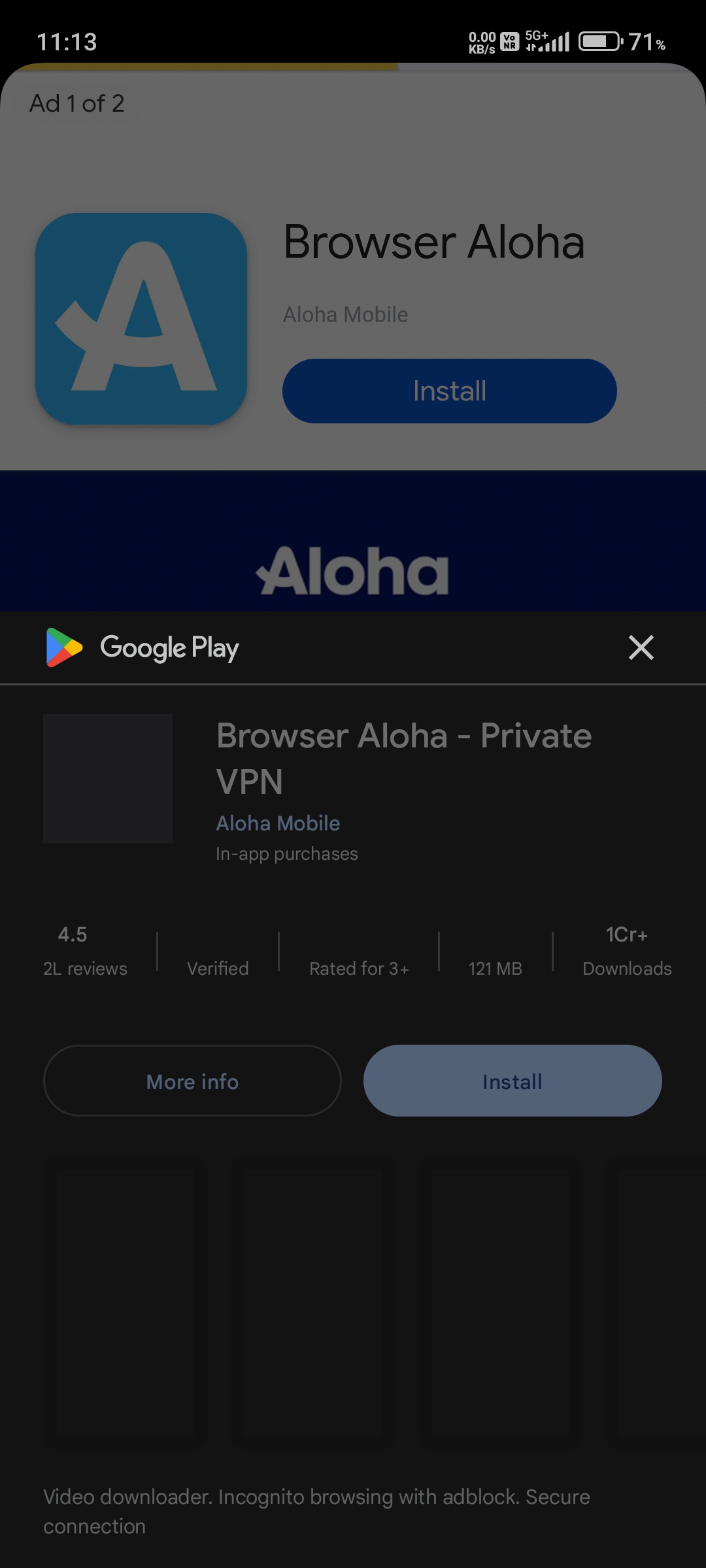706x1568 pixels.
Task: Tap the Install button beside the Aloha ad icon
Action: click(449, 391)
